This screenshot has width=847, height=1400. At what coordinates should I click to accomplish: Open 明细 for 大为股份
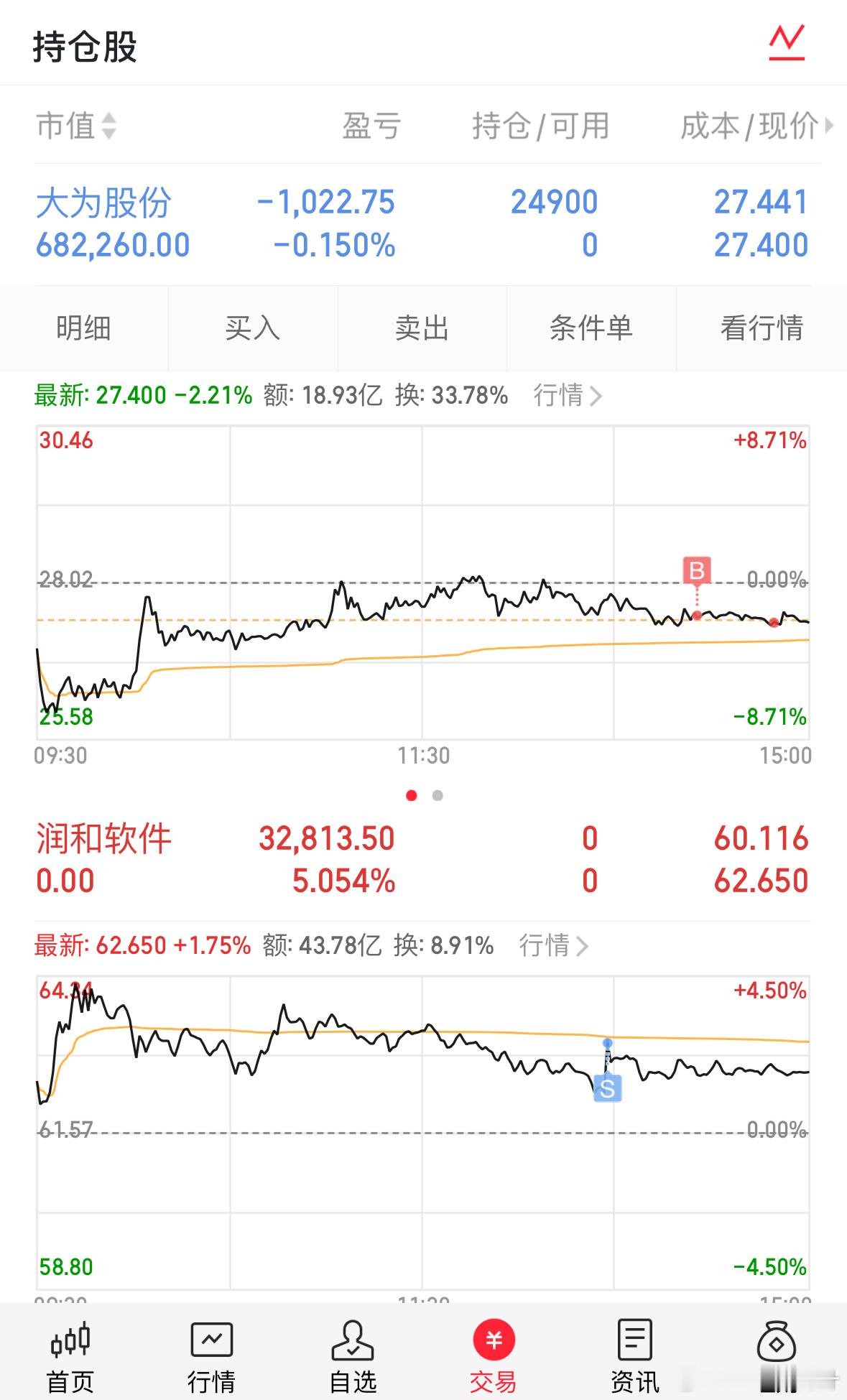click(84, 328)
